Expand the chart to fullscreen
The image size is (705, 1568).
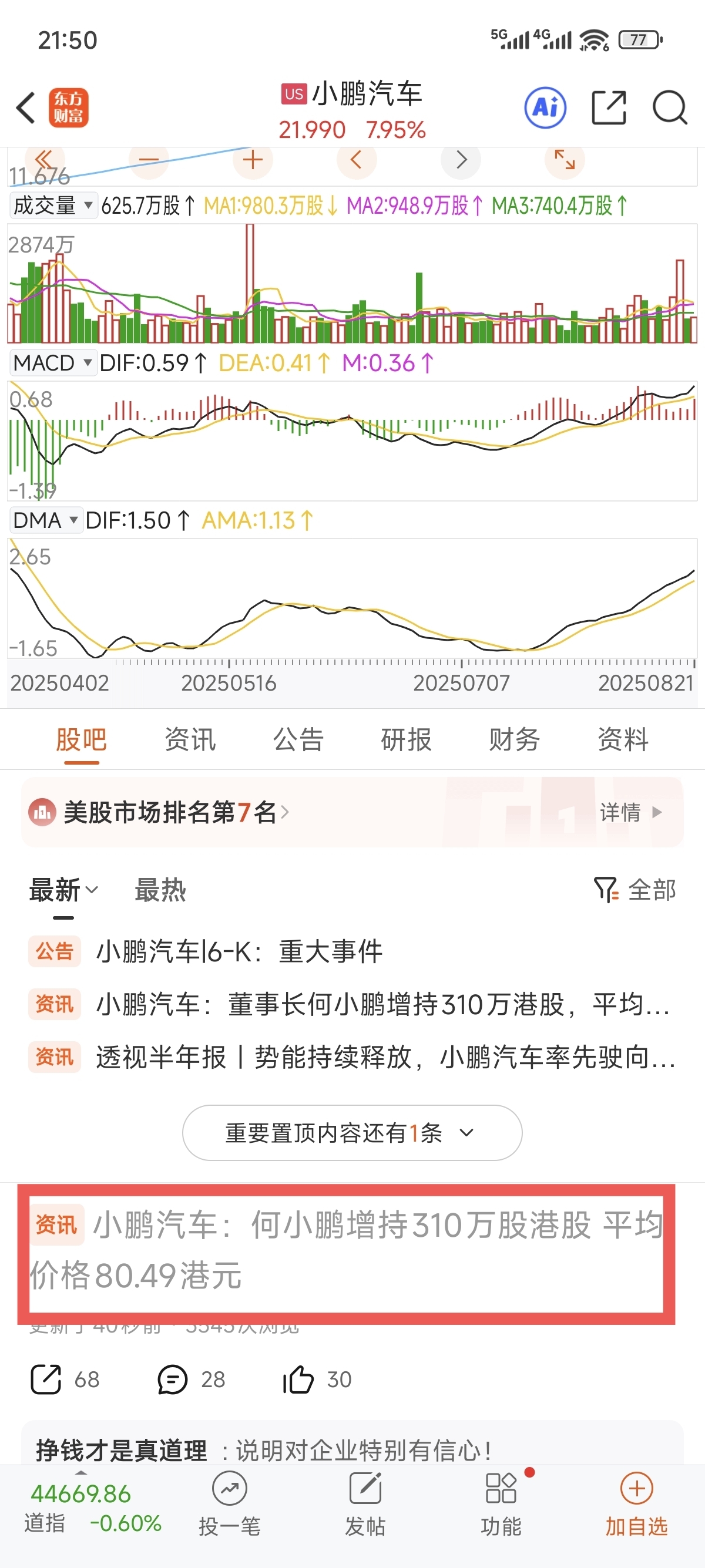point(565,160)
